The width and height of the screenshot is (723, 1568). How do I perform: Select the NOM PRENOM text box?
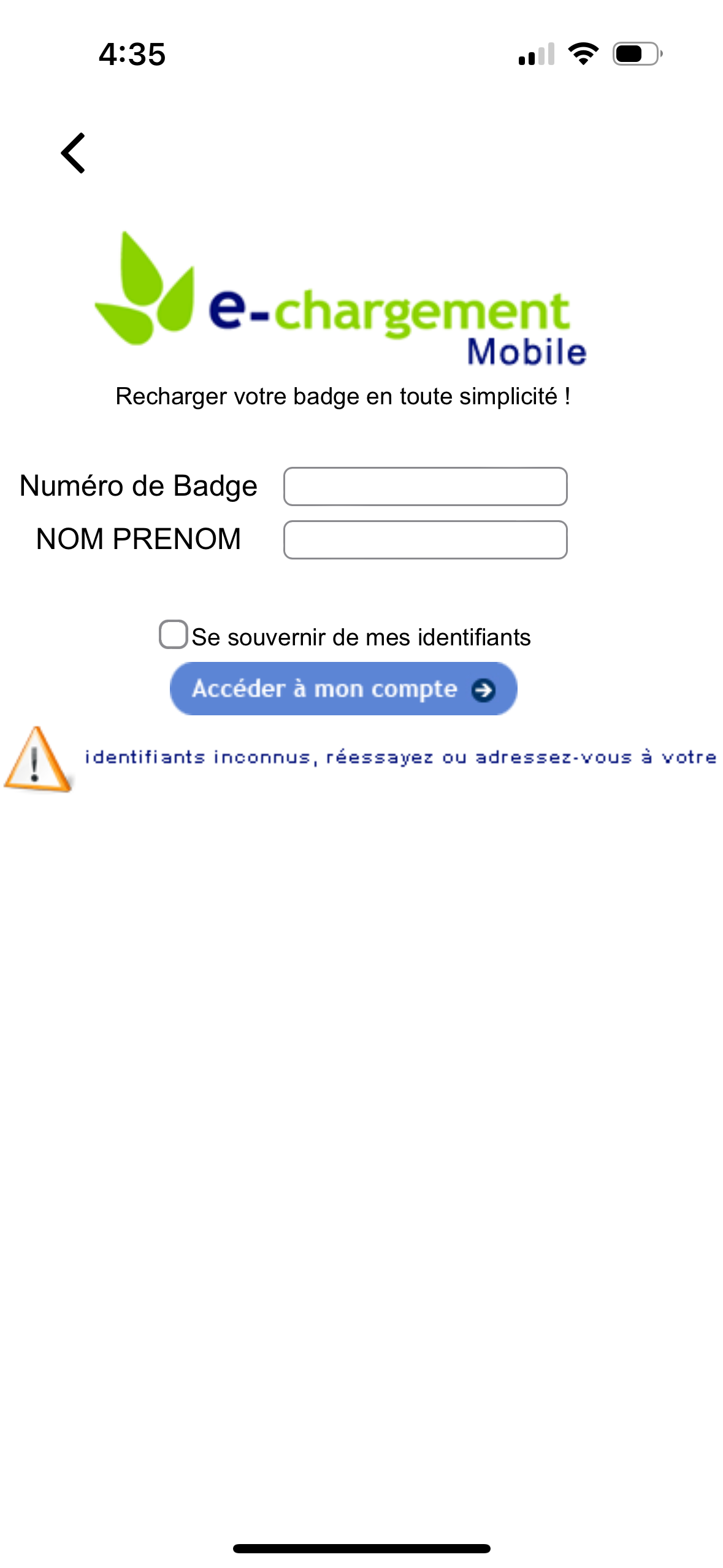[x=426, y=540]
